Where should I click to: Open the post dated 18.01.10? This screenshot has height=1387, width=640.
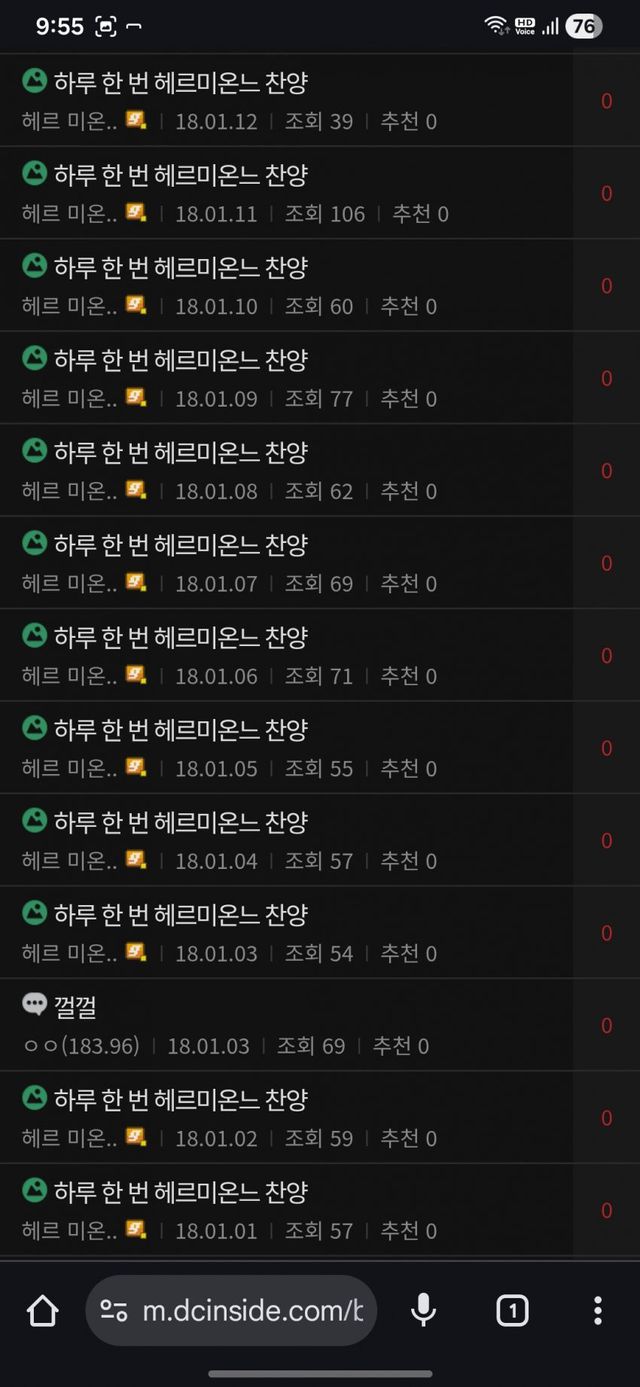click(180, 267)
